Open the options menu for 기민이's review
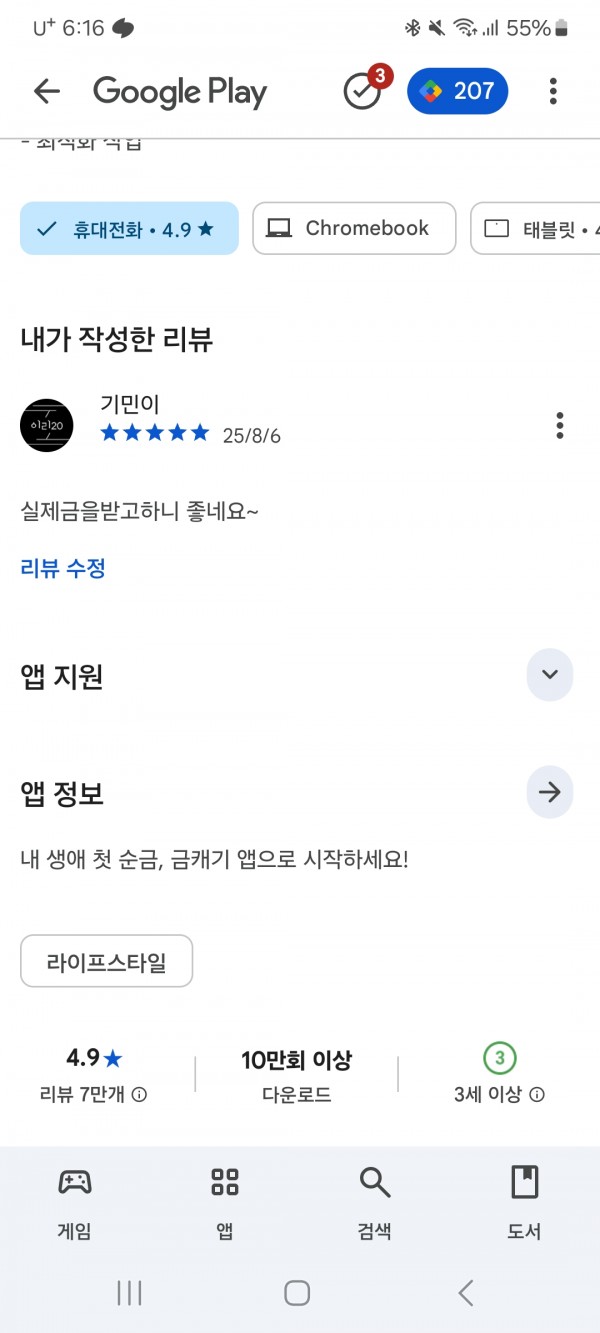 pyautogui.click(x=560, y=425)
